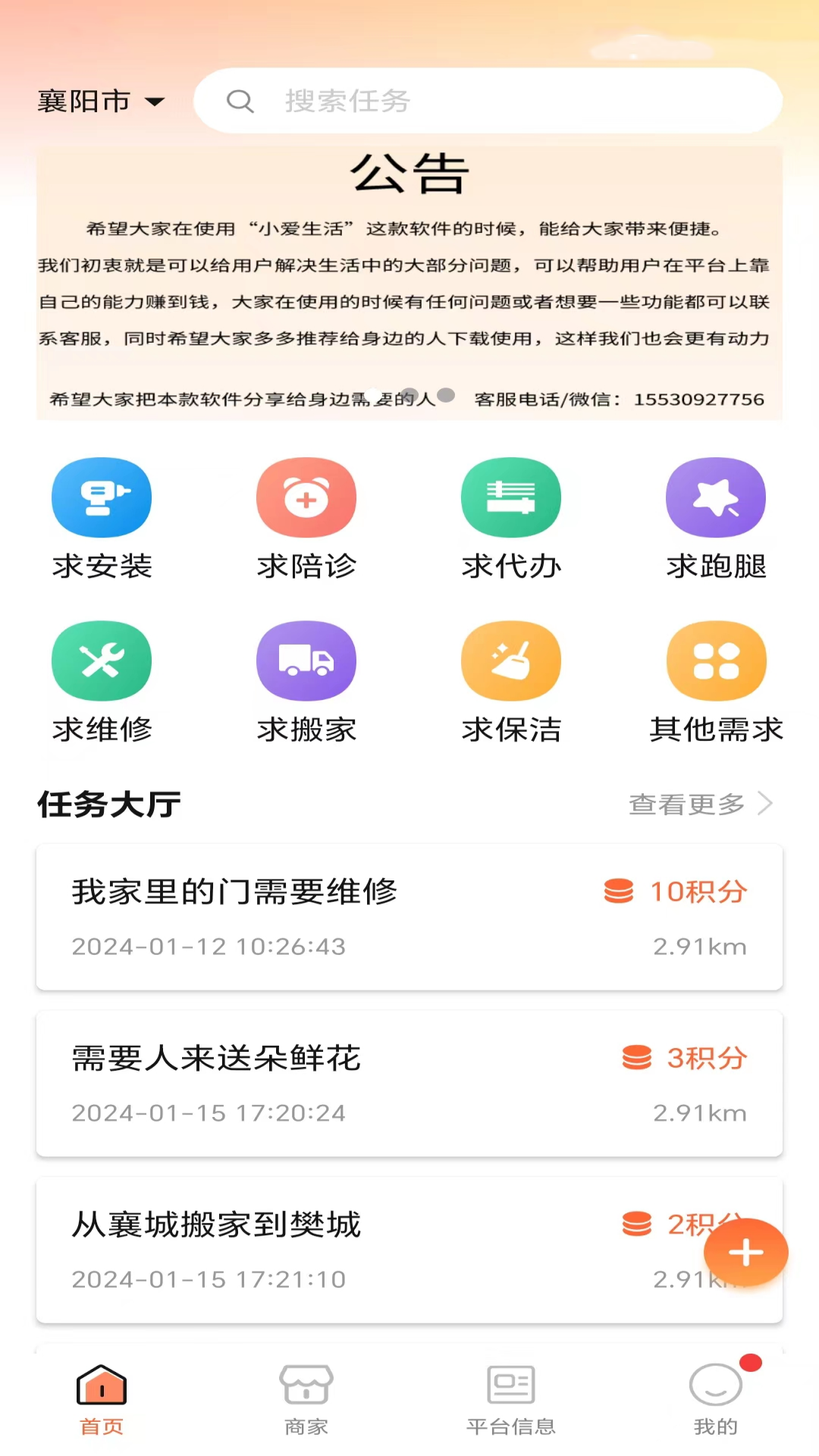Tap the 首页 home tab
Image resolution: width=819 pixels, height=1456 pixels.
(102, 1400)
